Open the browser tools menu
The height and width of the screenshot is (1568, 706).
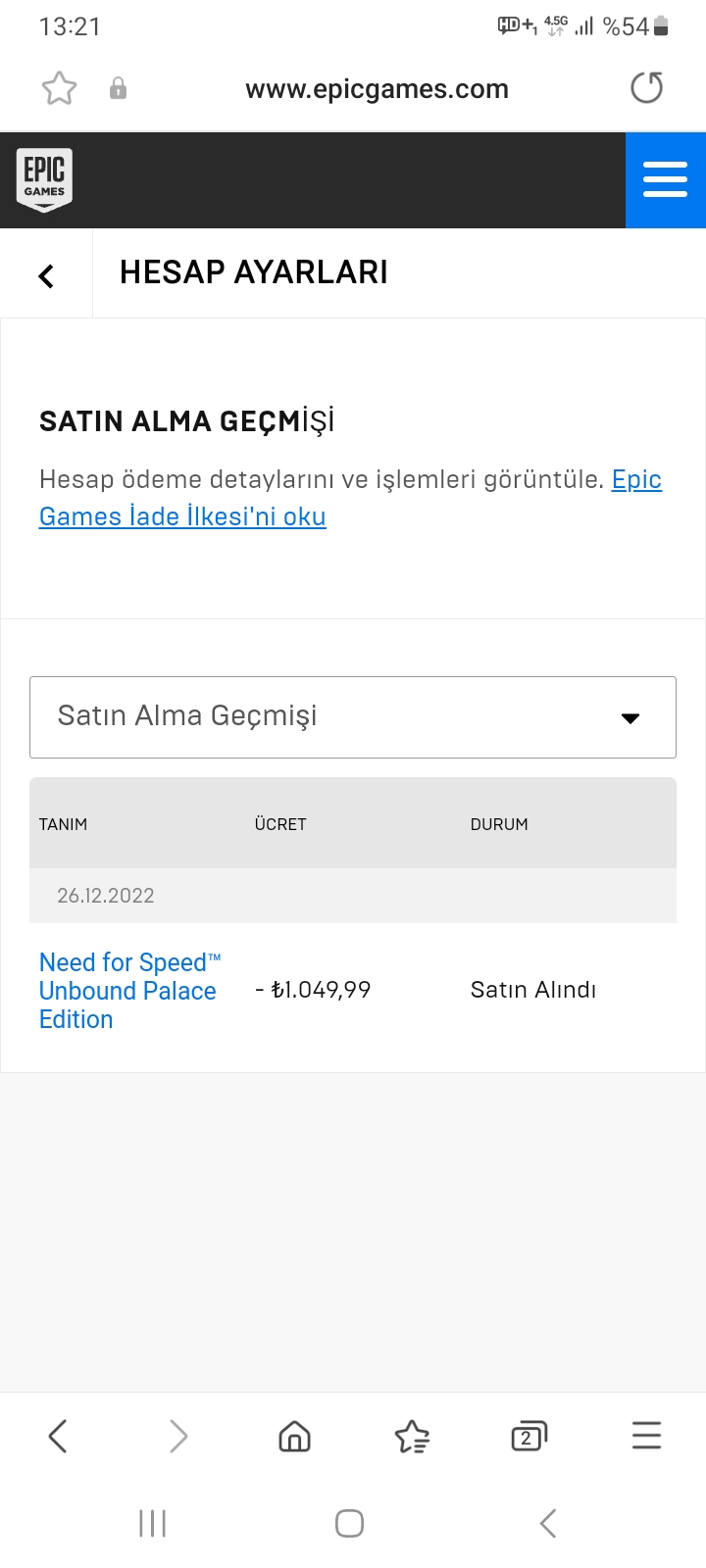coord(646,1436)
